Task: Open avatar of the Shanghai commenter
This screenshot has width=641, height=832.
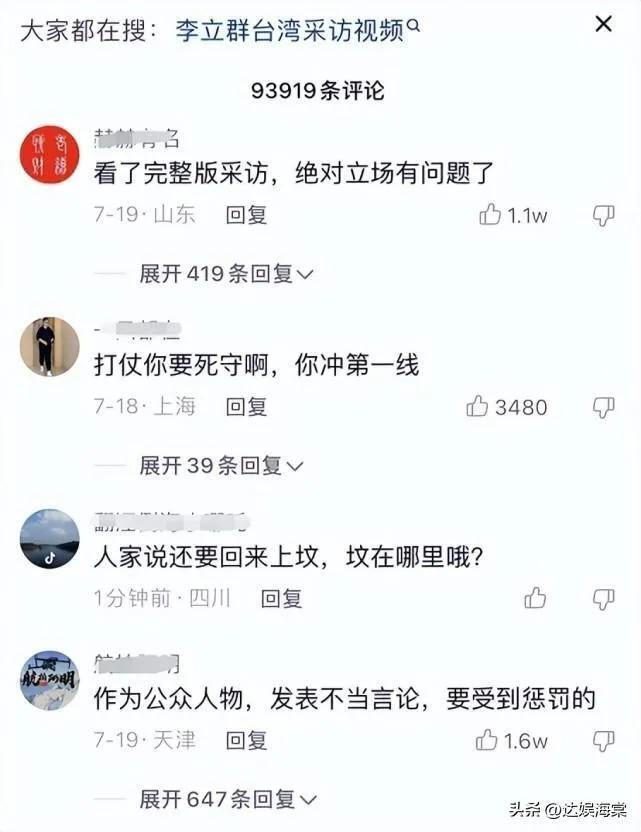Action: [49, 347]
